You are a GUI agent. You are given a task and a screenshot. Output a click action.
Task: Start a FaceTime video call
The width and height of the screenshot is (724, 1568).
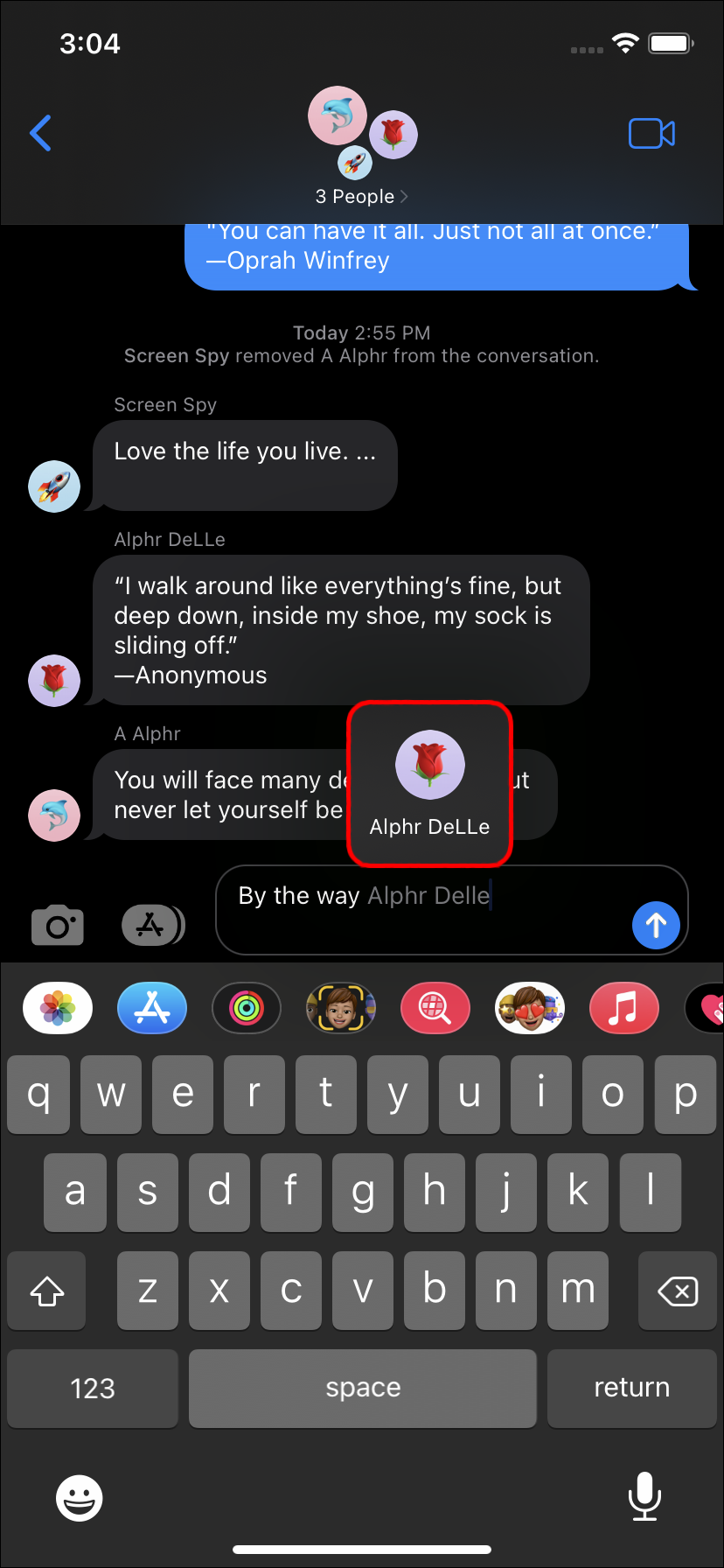tap(651, 134)
